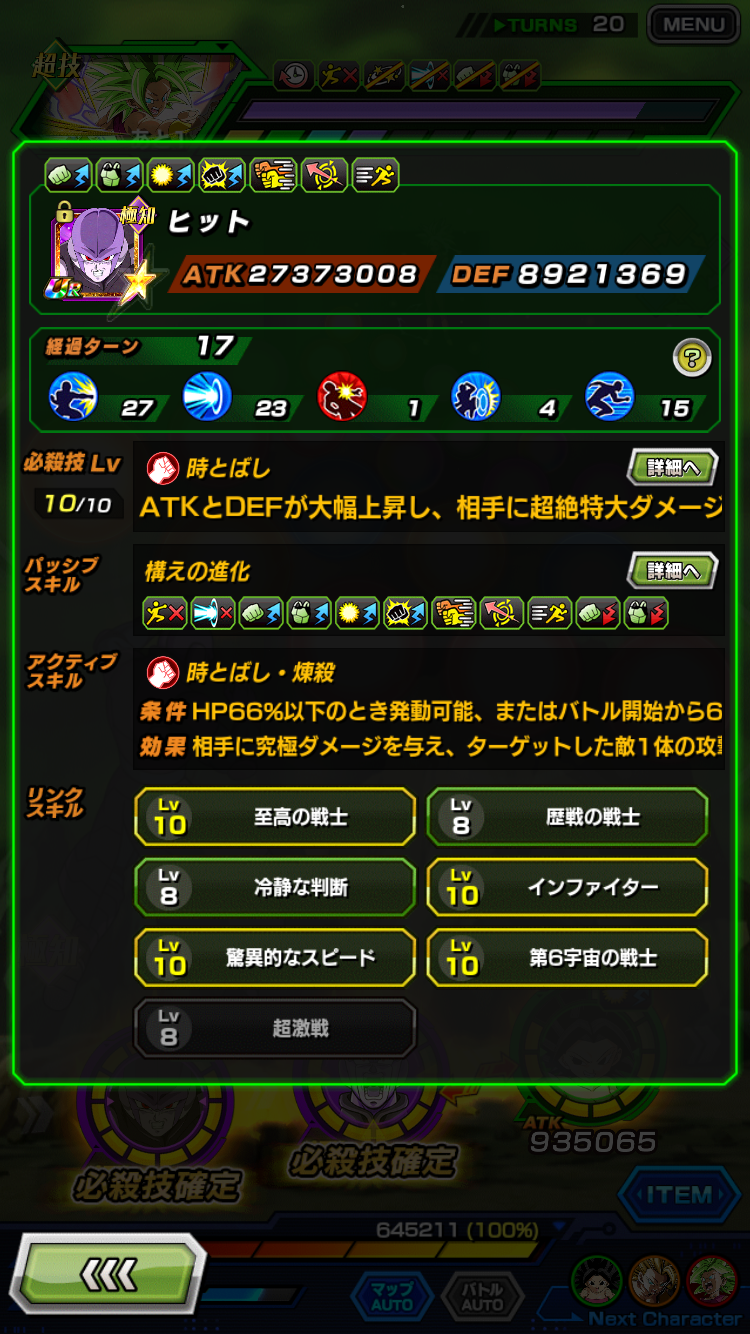Select link skill 至高の戦士
The image size is (750, 1334).
(x=275, y=817)
